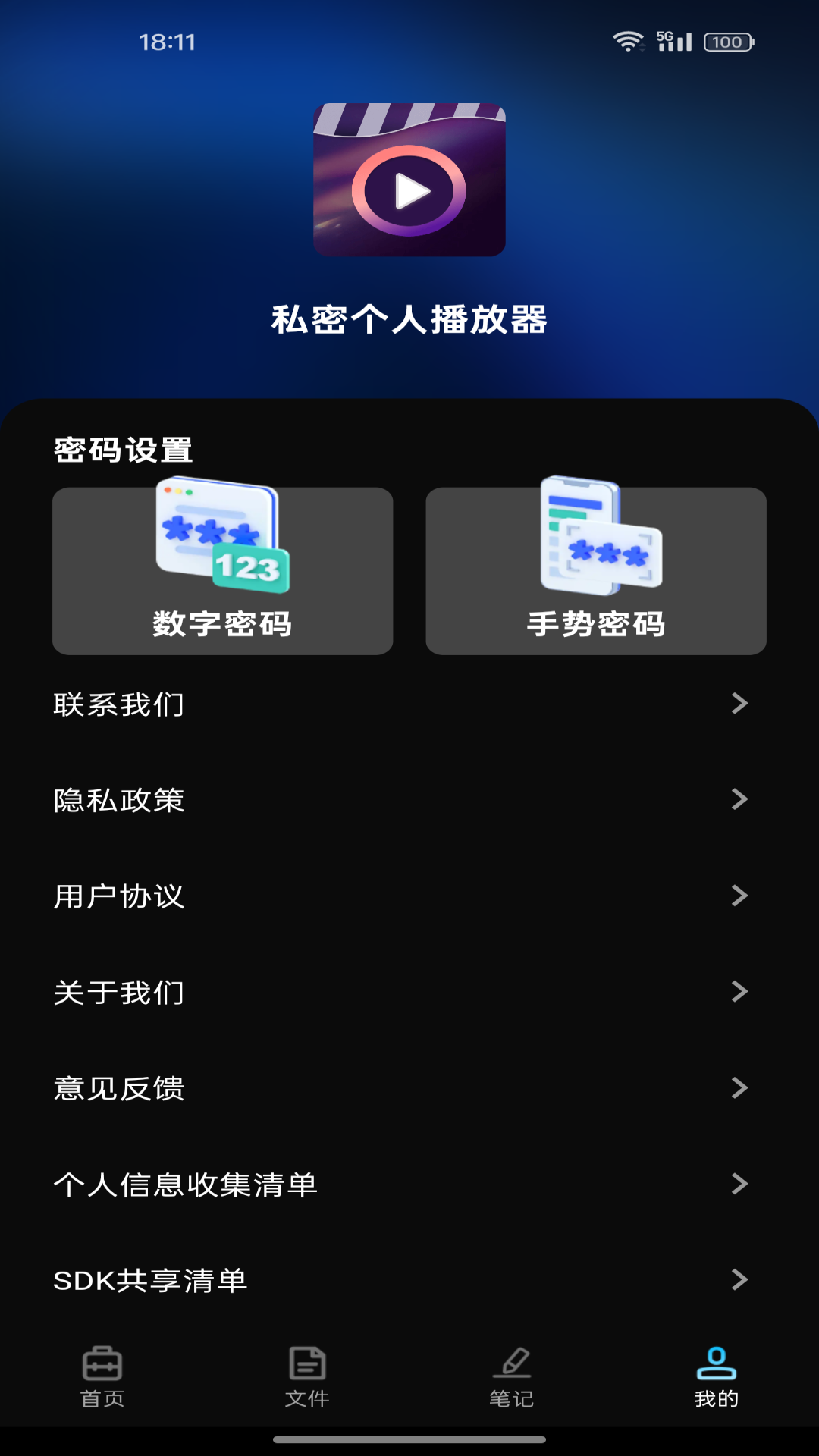Expand the 隐私政策 chevron
819x1456 pixels.
pos(738,800)
